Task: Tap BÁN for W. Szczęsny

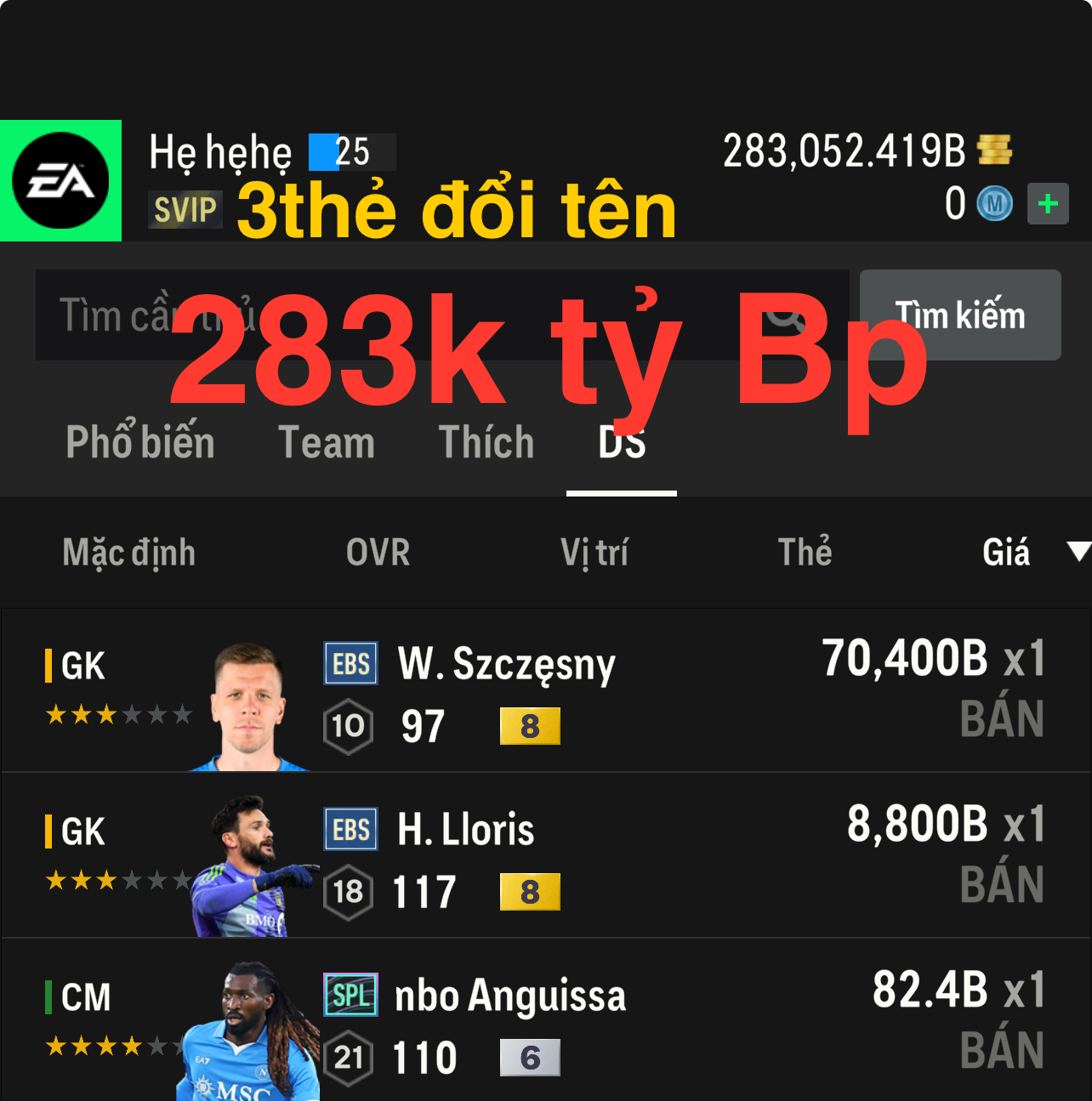Action: point(1002,719)
